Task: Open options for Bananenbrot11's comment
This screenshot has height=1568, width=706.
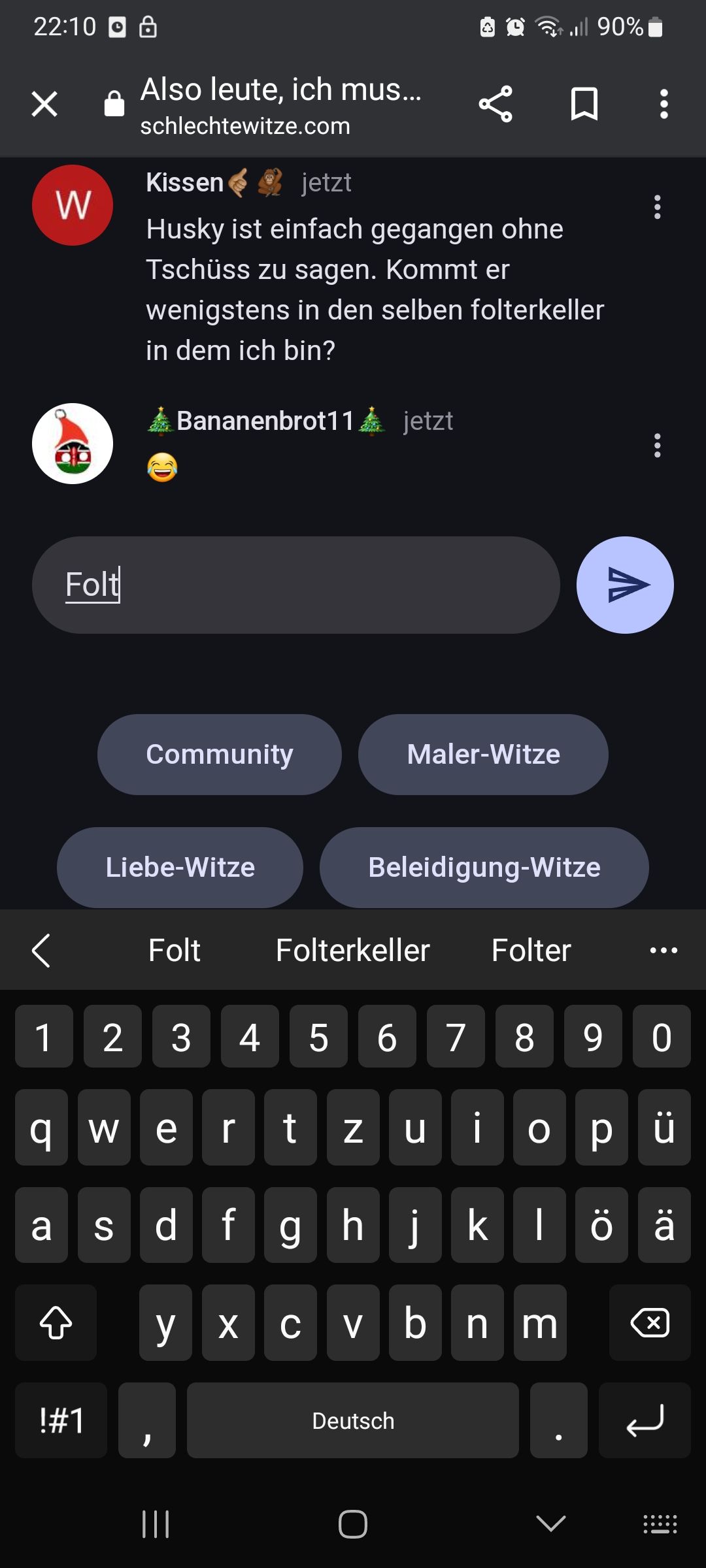Action: (657, 446)
